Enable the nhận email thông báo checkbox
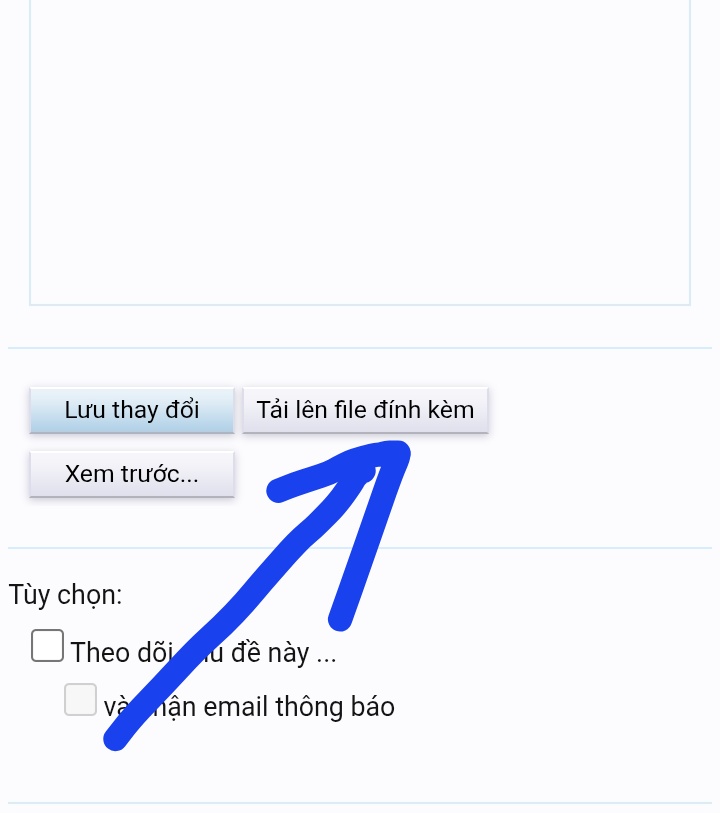Screen dimensions: 720x813 [80, 700]
